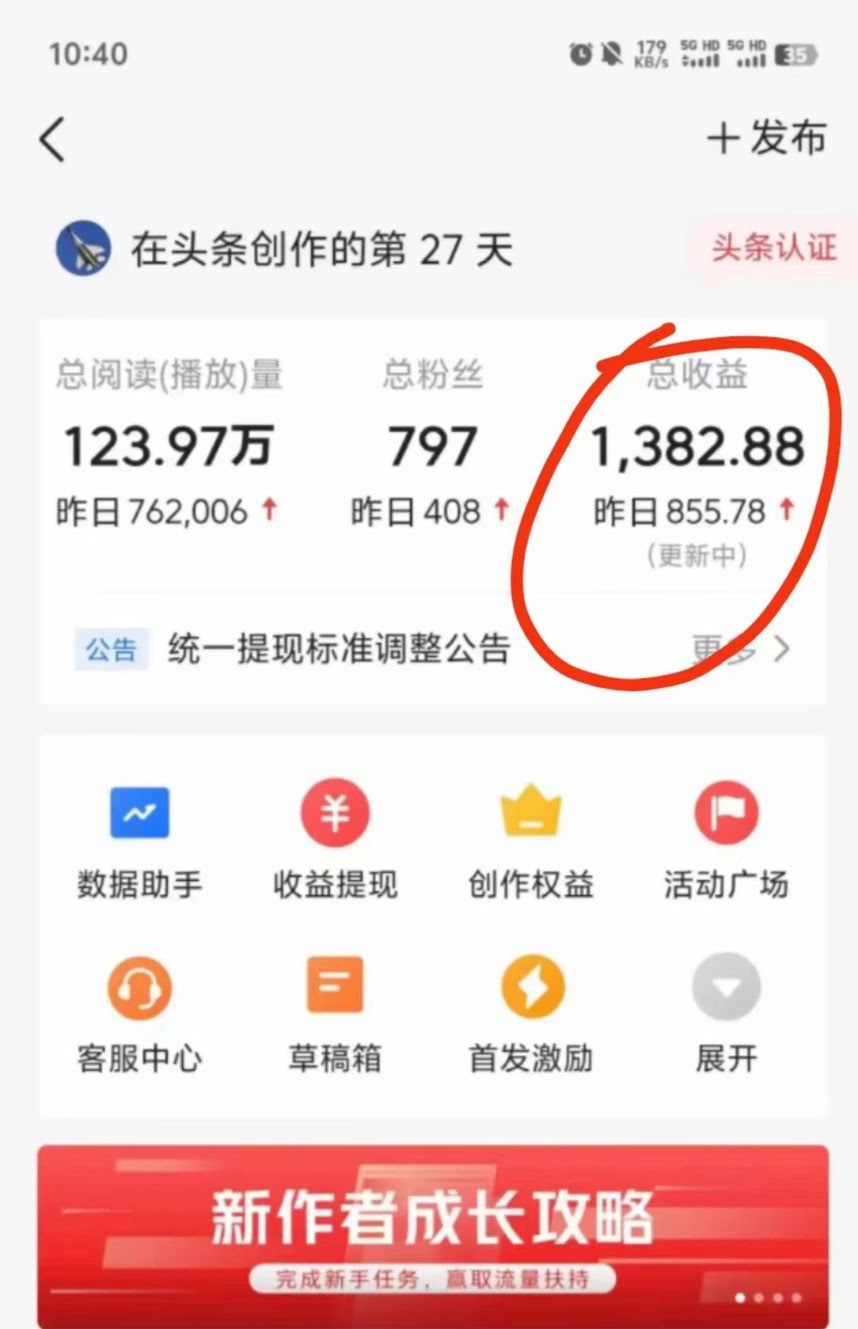858x1329 pixels.
Task: Tap the 发布 publish button
Action: coord(767,139)
